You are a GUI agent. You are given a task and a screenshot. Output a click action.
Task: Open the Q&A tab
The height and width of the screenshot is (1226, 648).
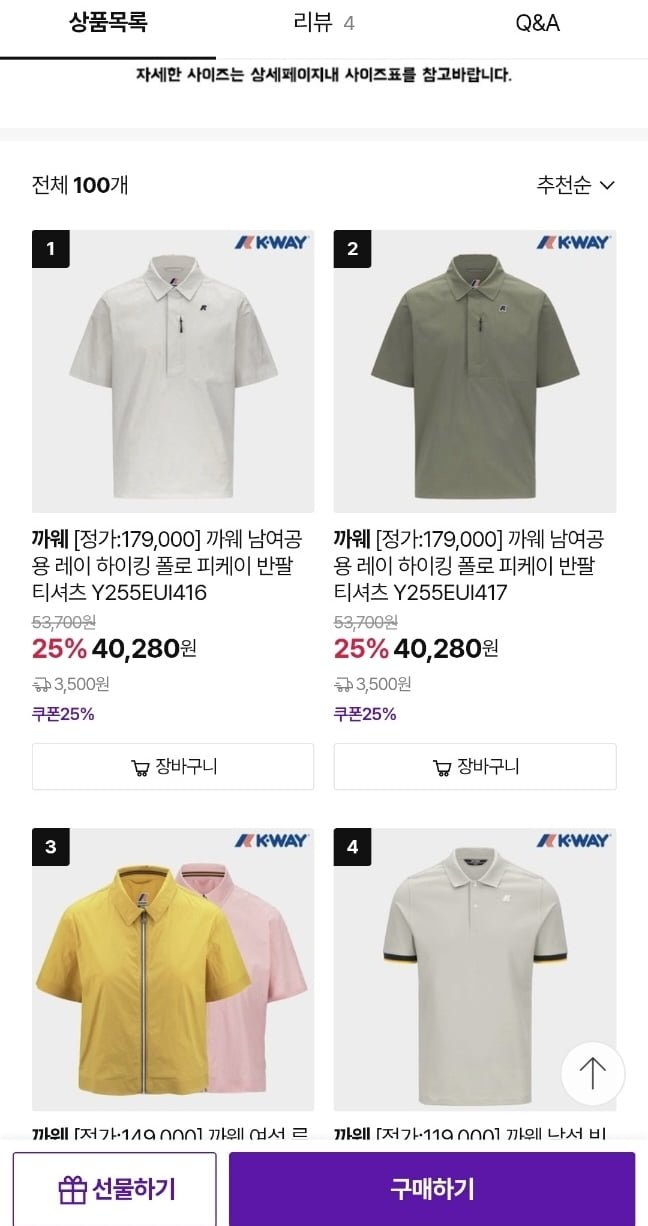(x=537, y=23)
